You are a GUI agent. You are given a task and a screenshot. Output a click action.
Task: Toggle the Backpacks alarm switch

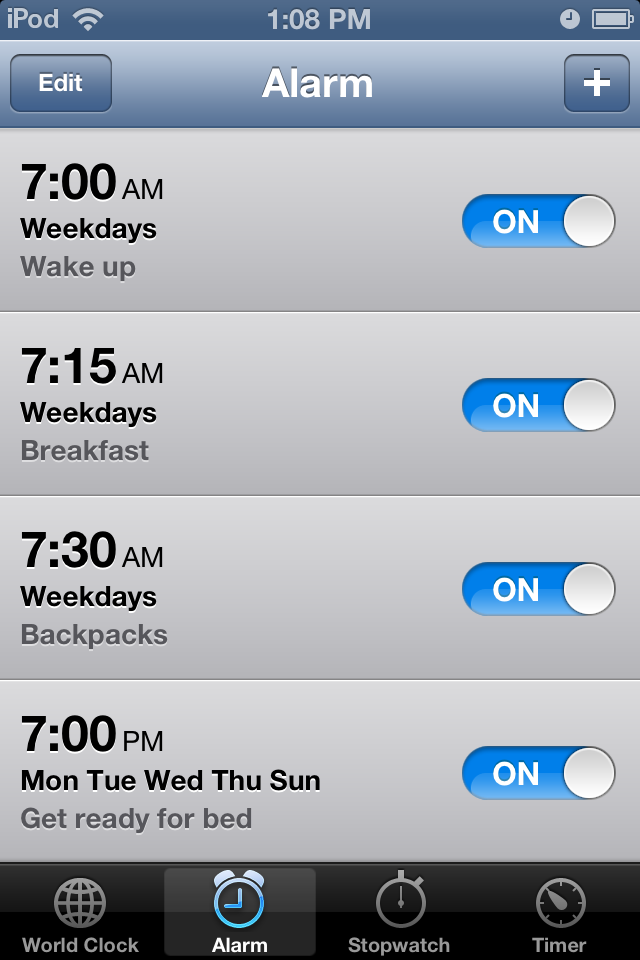point(538,589)
